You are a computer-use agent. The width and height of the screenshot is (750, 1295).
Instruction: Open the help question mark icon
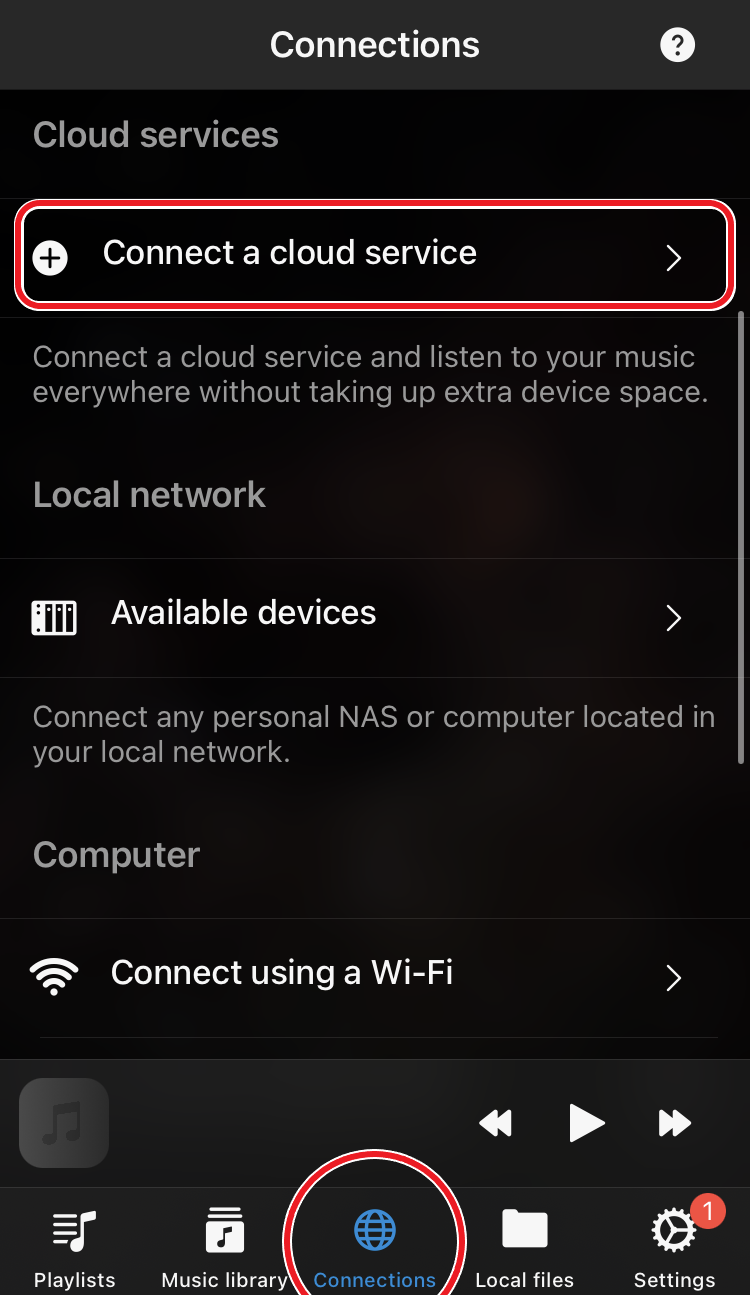[x=677, y=45]
